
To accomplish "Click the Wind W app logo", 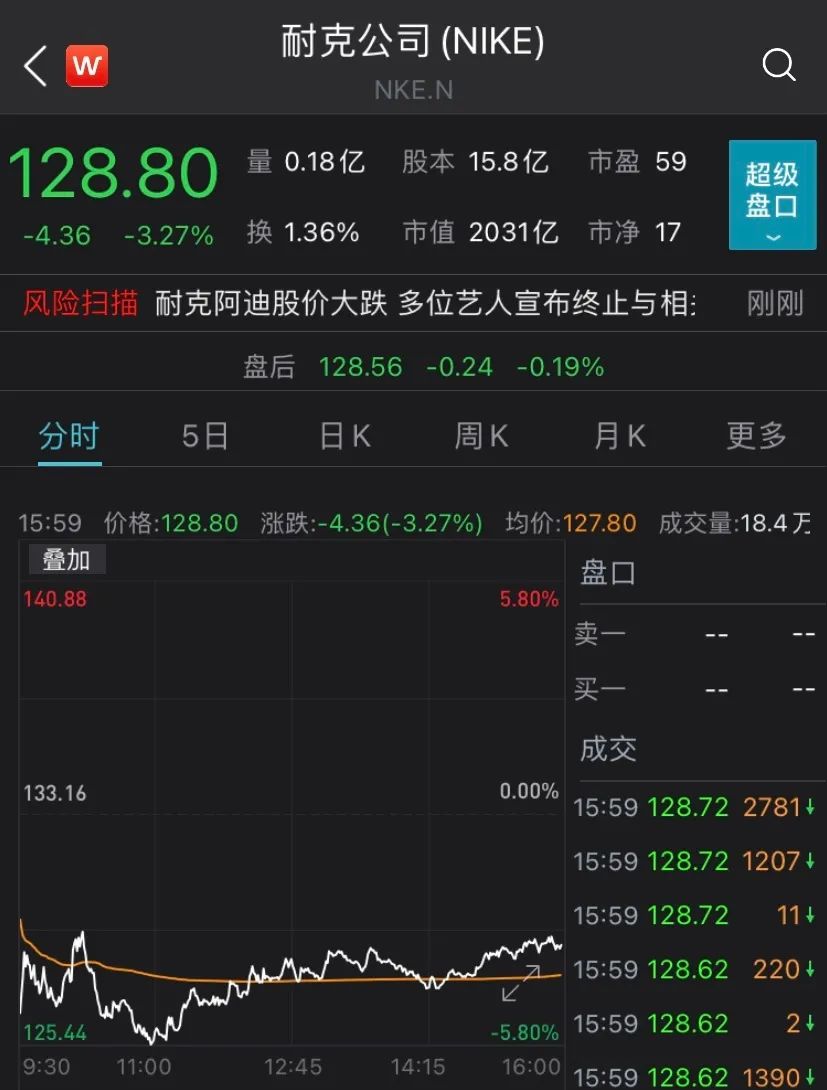I will point(85,65).
